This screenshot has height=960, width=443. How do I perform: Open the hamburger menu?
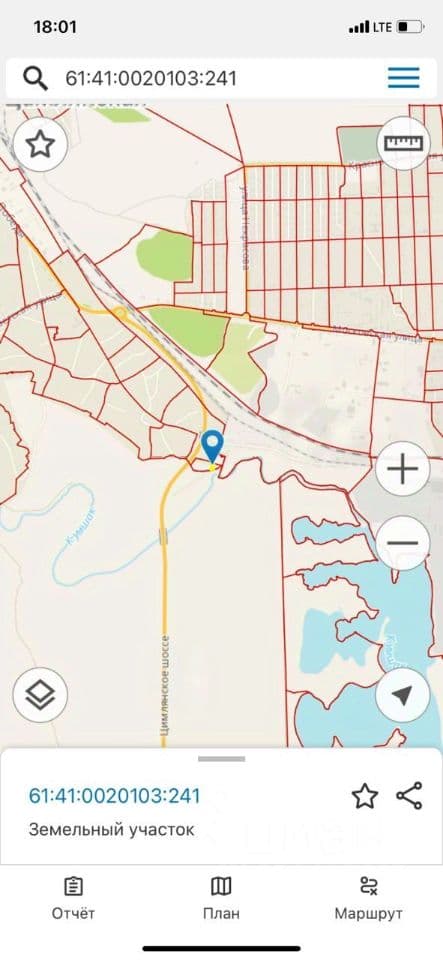(x=404, y=78)
